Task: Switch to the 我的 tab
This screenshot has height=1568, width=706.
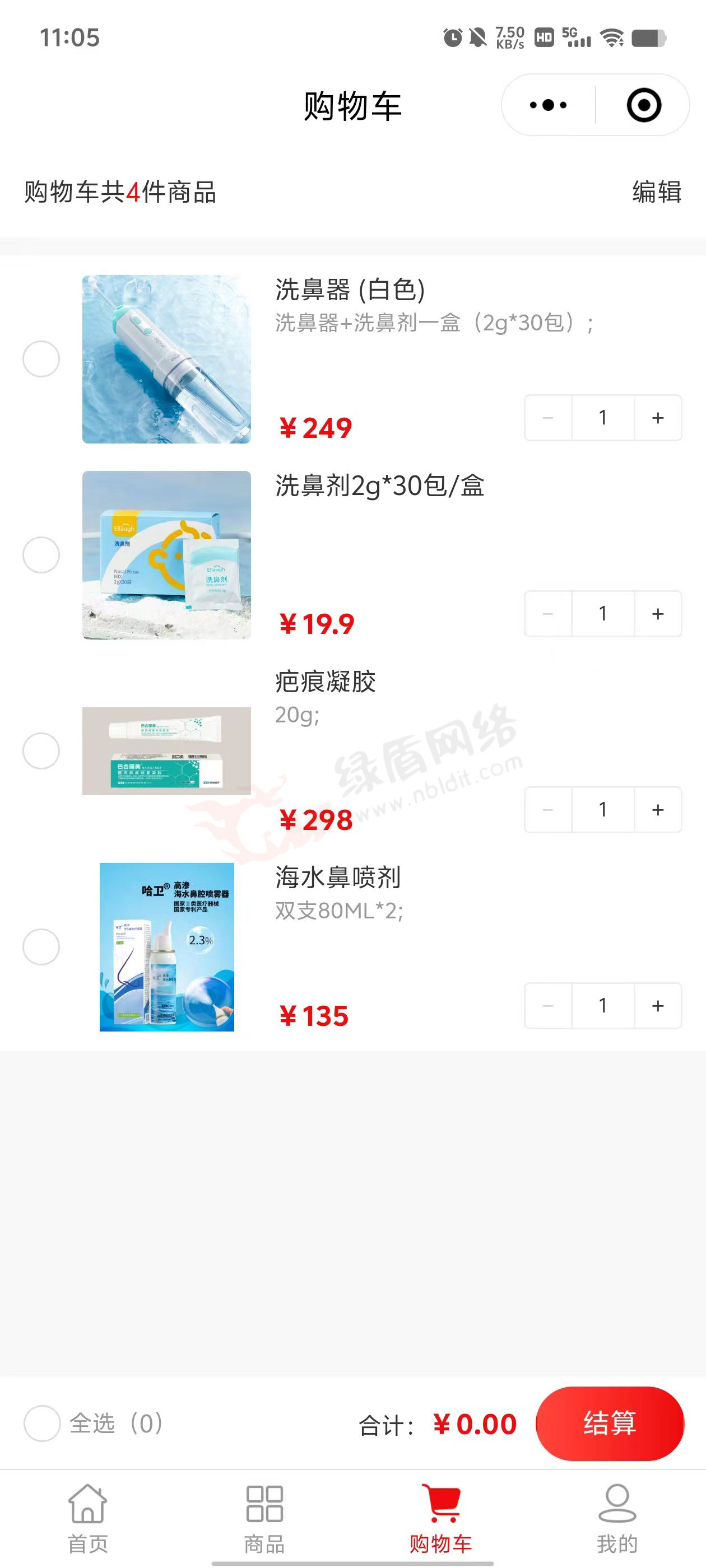Action: tap(617, 1518)
